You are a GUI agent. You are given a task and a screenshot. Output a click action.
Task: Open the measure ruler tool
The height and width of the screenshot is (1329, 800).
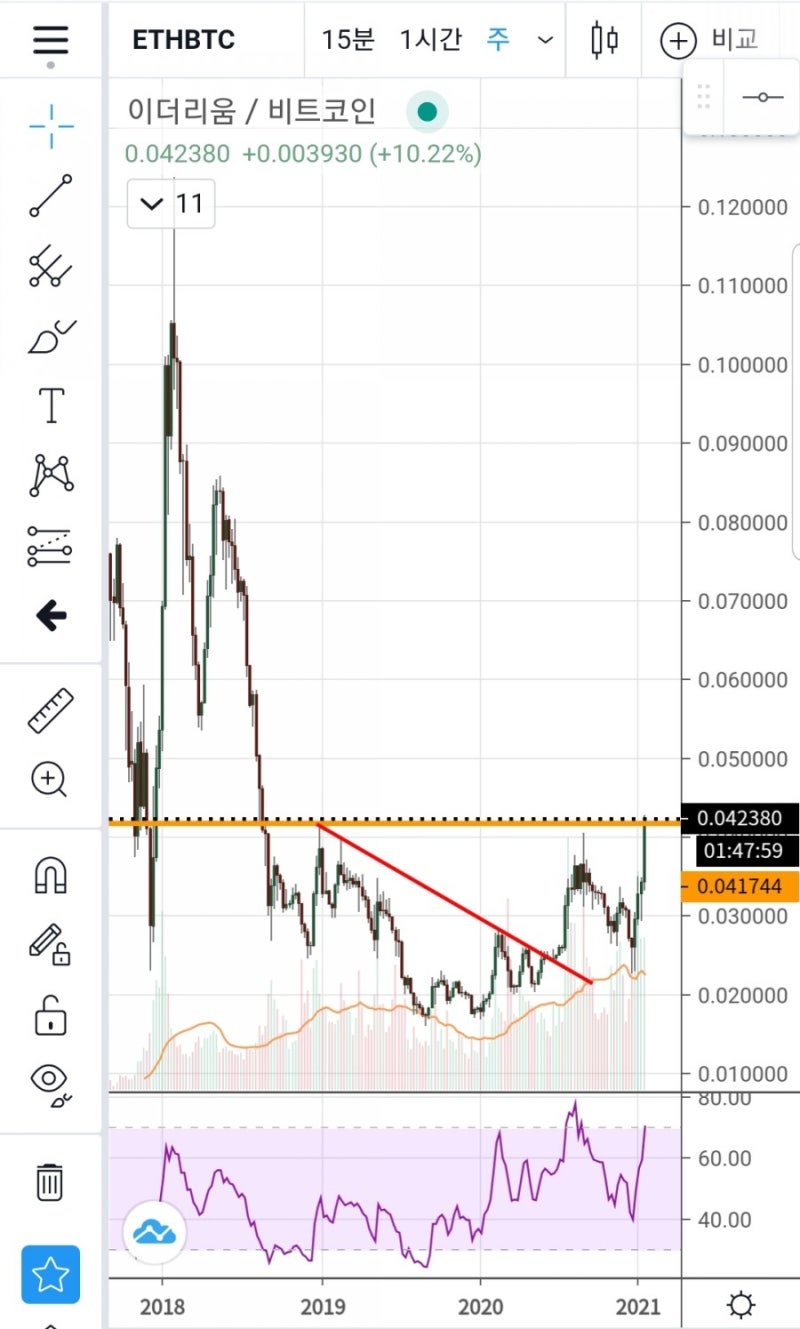coord(48,711)
